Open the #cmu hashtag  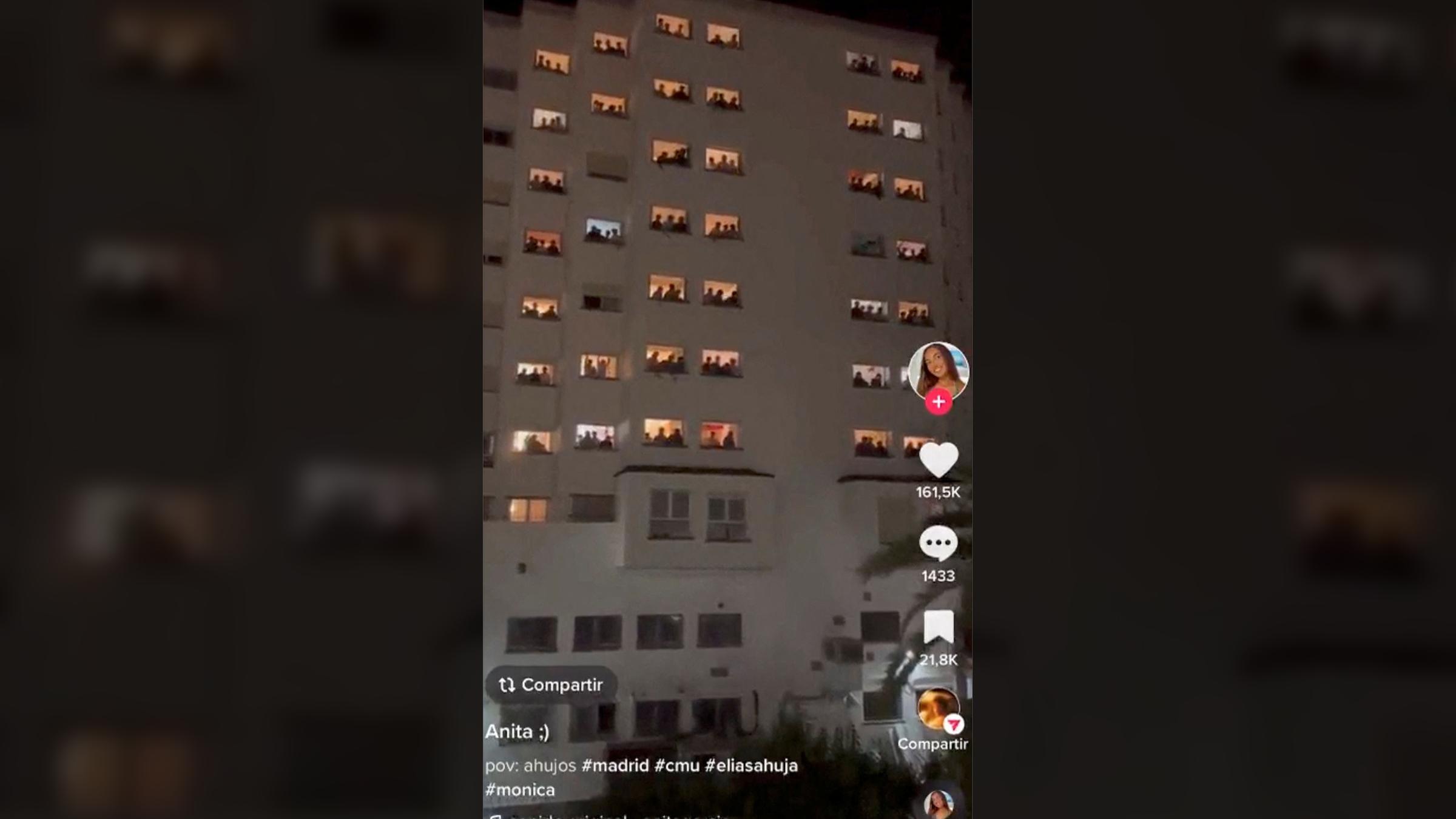[x=676, y=766]
